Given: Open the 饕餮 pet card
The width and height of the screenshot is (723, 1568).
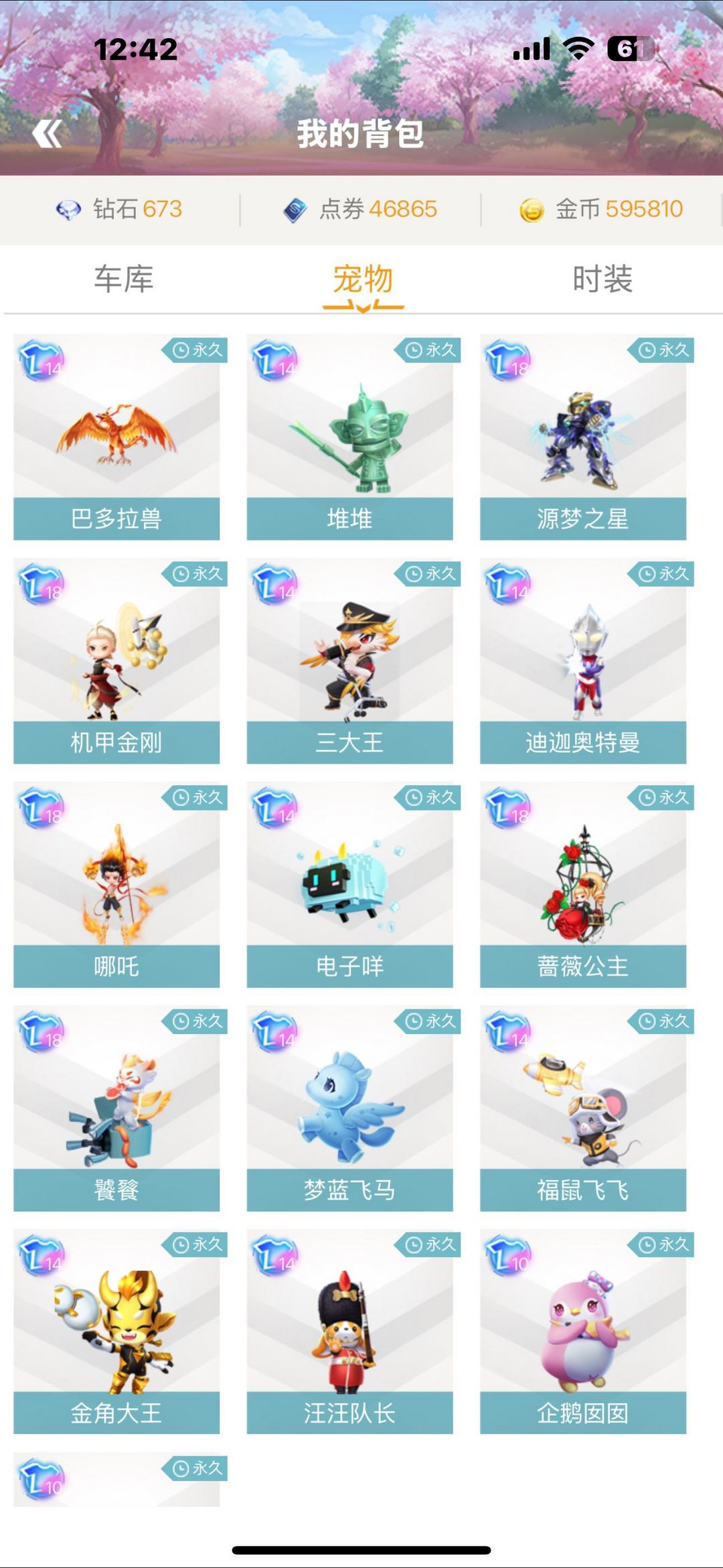Looking at the screenshot, I should point(116,1109).
